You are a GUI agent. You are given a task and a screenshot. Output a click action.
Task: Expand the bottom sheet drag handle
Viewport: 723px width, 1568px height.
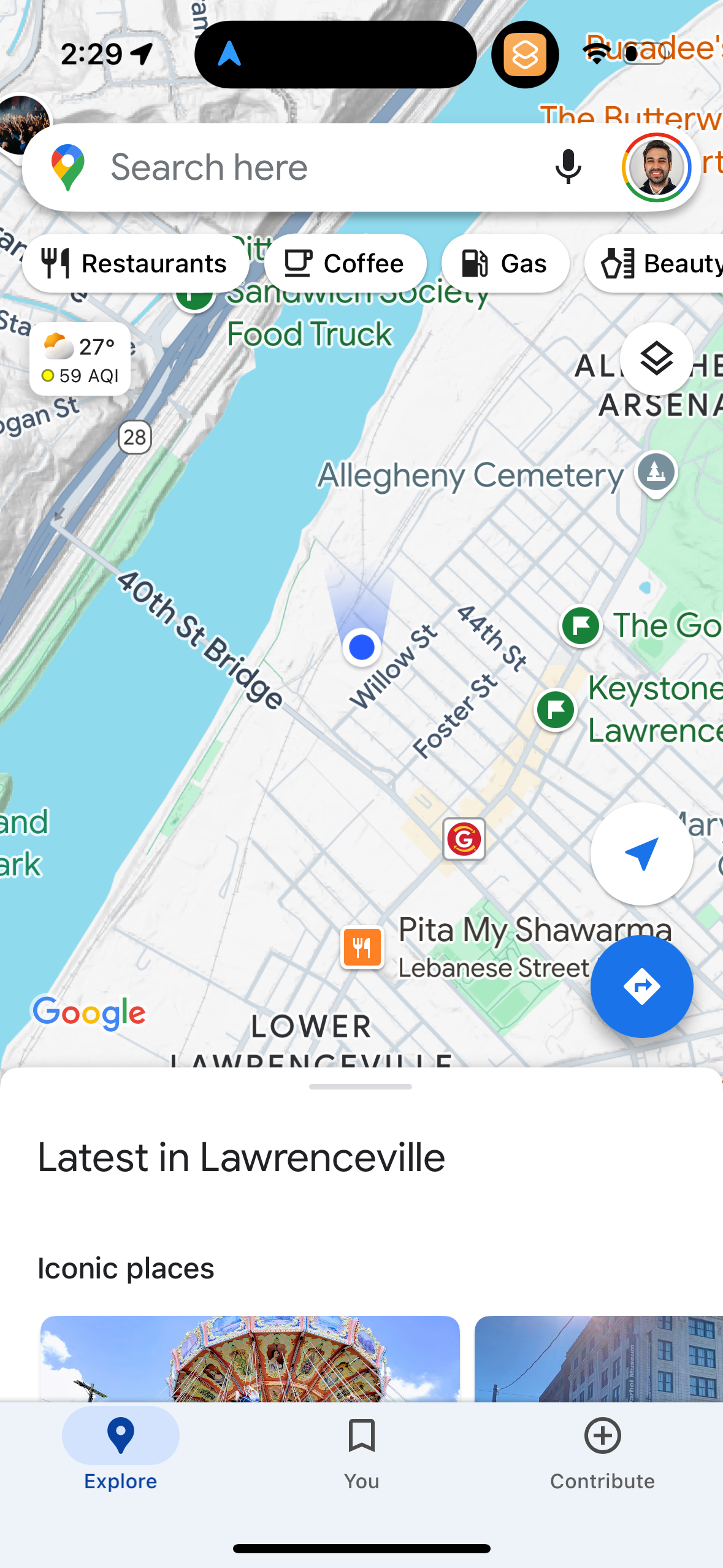pyautogui.click(x=361, y=1086)
